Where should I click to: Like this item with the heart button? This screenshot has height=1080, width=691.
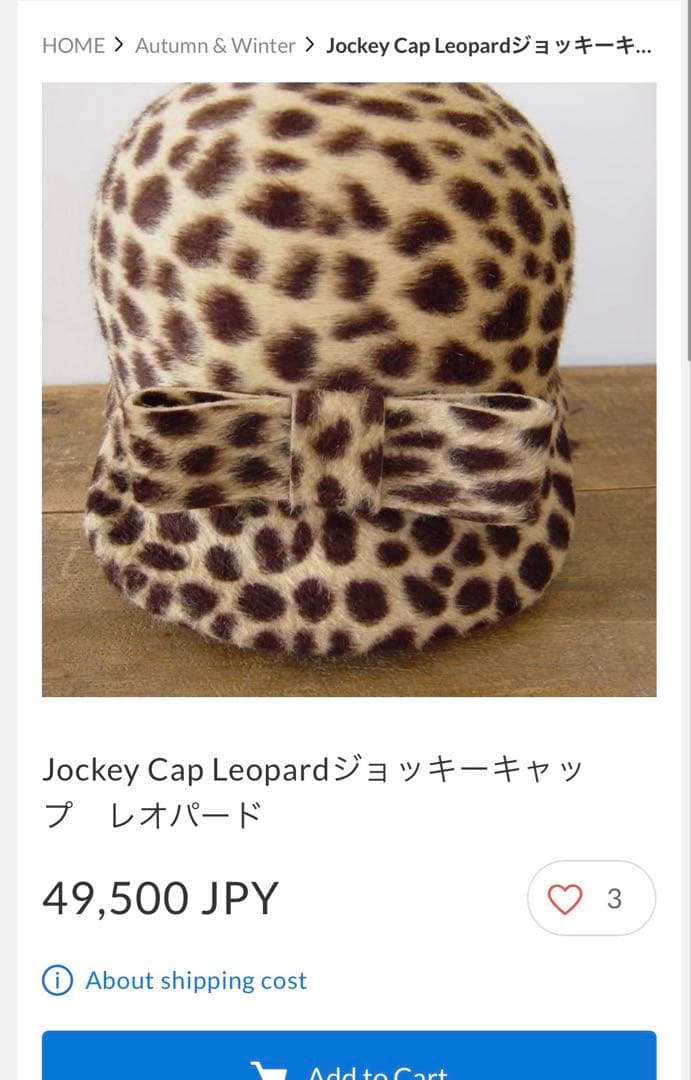tap(590, 898)
